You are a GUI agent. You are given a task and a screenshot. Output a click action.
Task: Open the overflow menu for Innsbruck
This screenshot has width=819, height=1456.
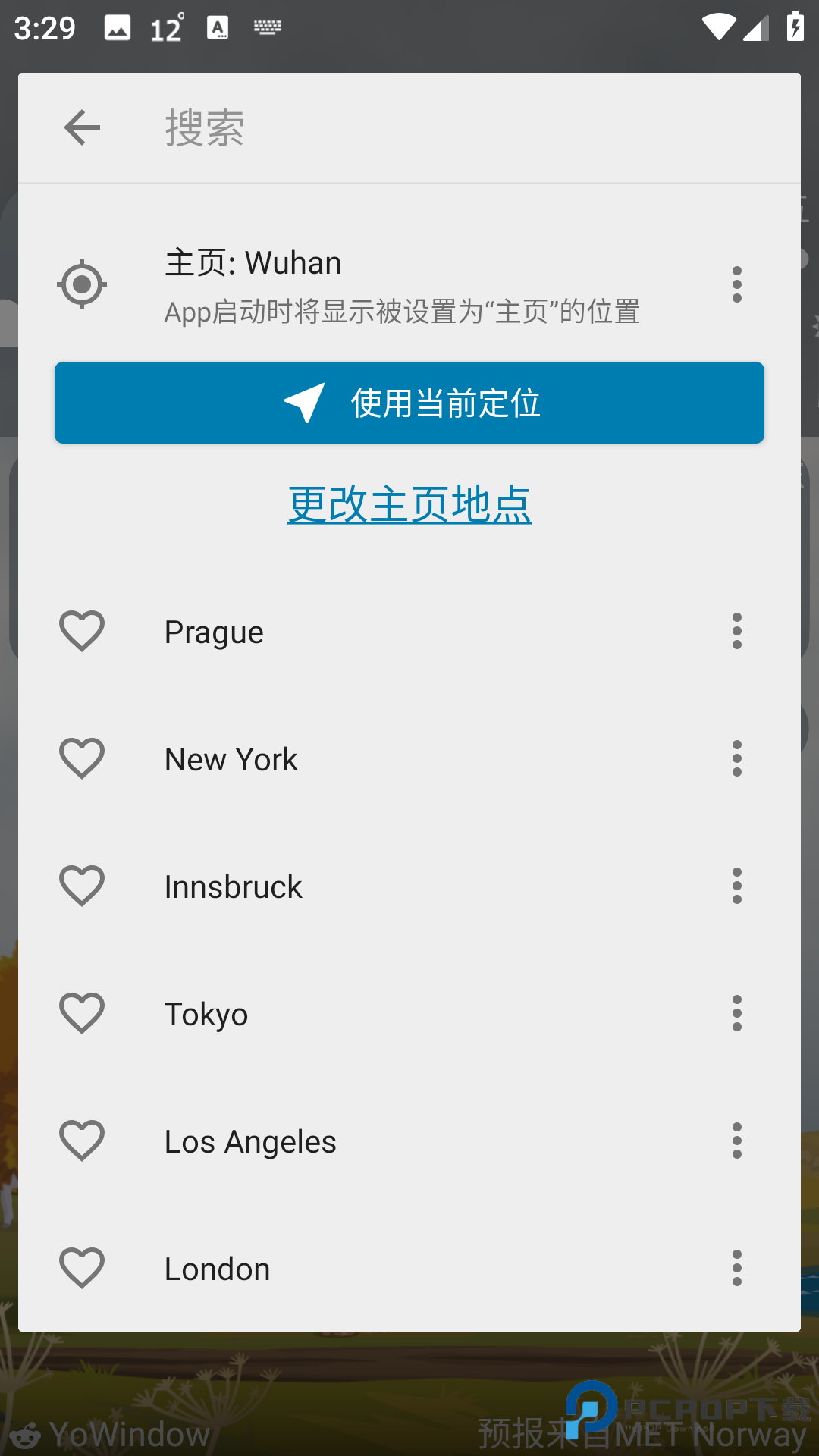736,885
